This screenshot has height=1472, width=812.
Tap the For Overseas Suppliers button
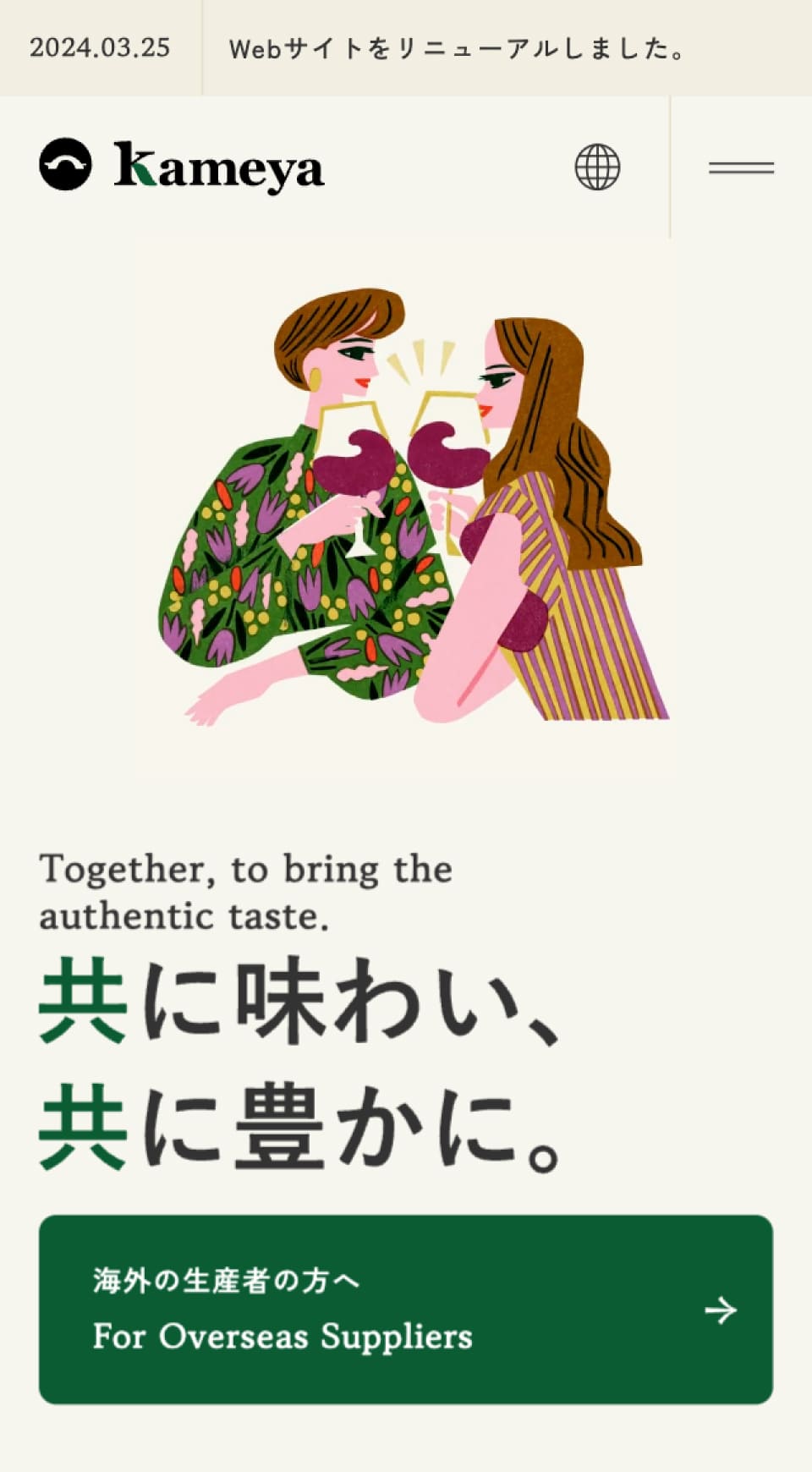coord(406,1310)
